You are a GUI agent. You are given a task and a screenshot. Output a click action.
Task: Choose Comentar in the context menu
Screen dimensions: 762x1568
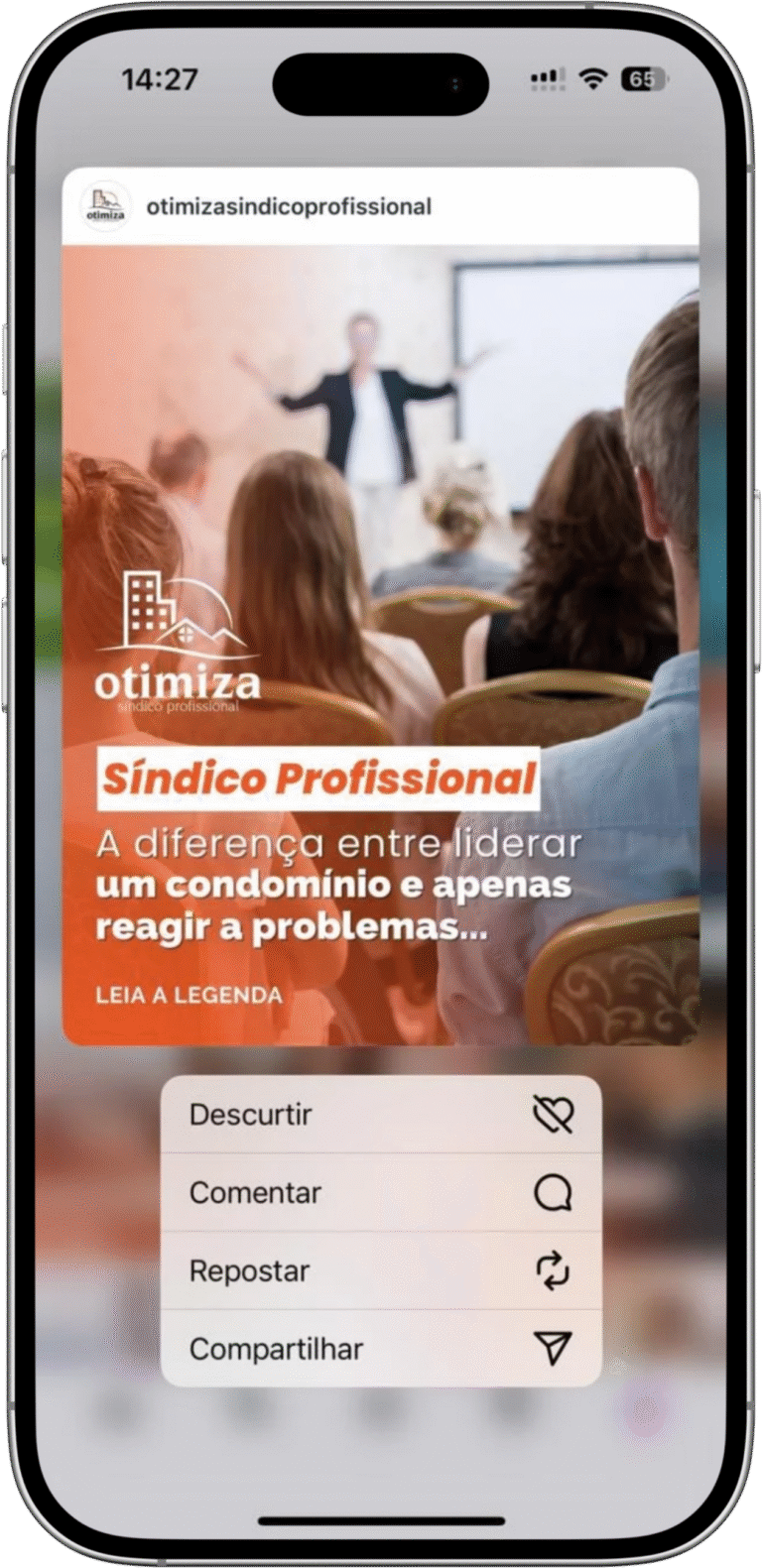point(380,1192)
